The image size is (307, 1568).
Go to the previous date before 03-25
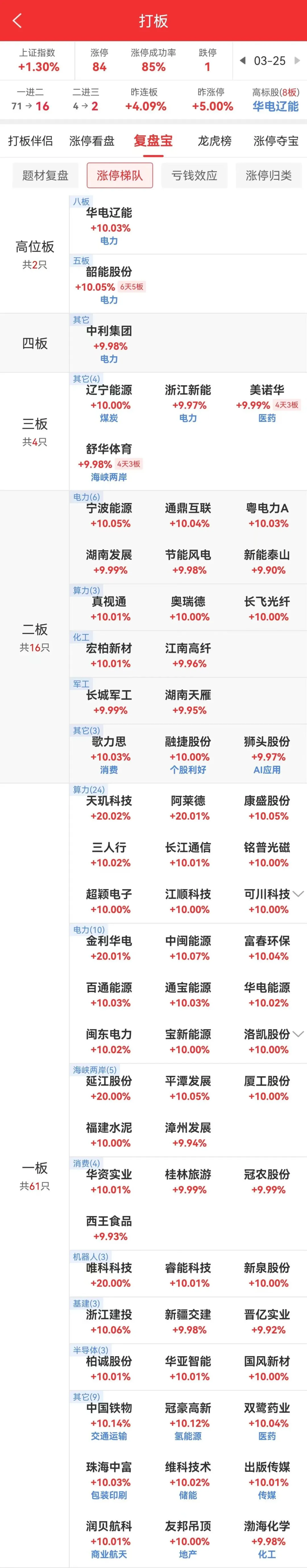click(x=242, y=60)
